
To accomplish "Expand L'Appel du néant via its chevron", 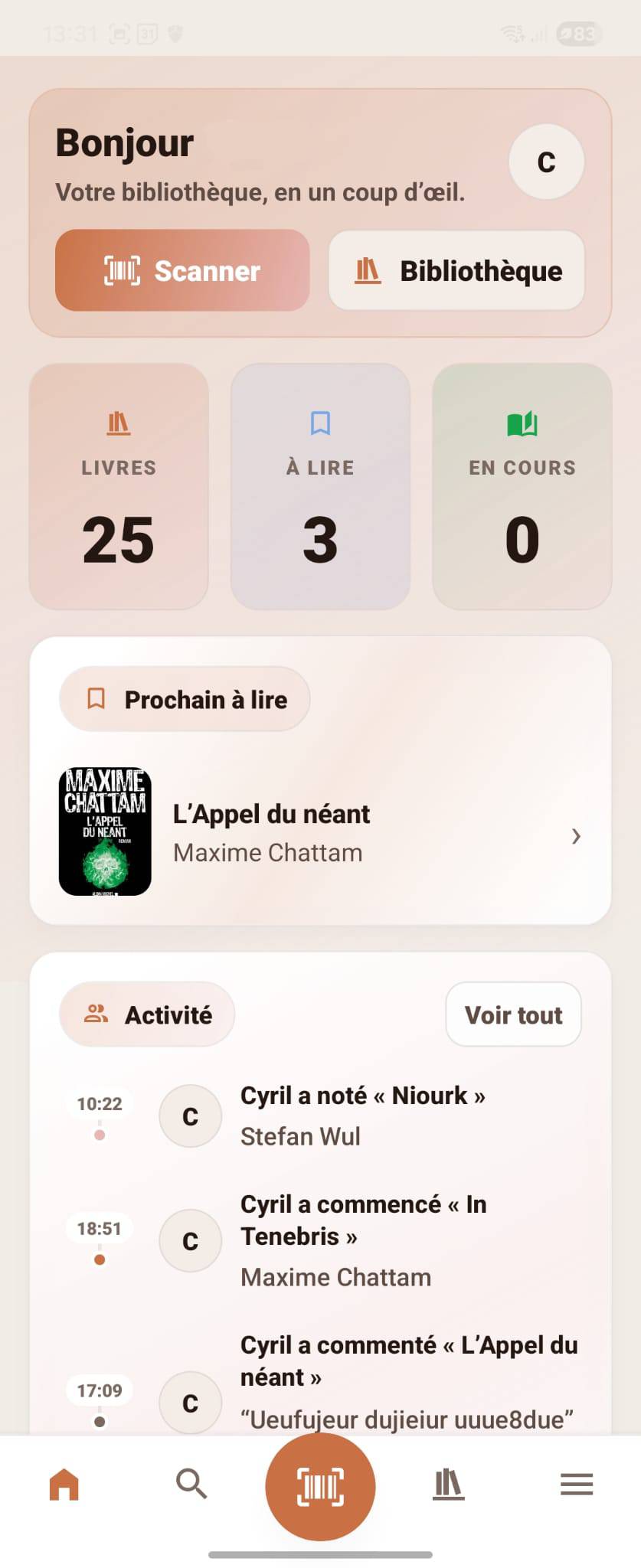I will click(x=576, y=836).
